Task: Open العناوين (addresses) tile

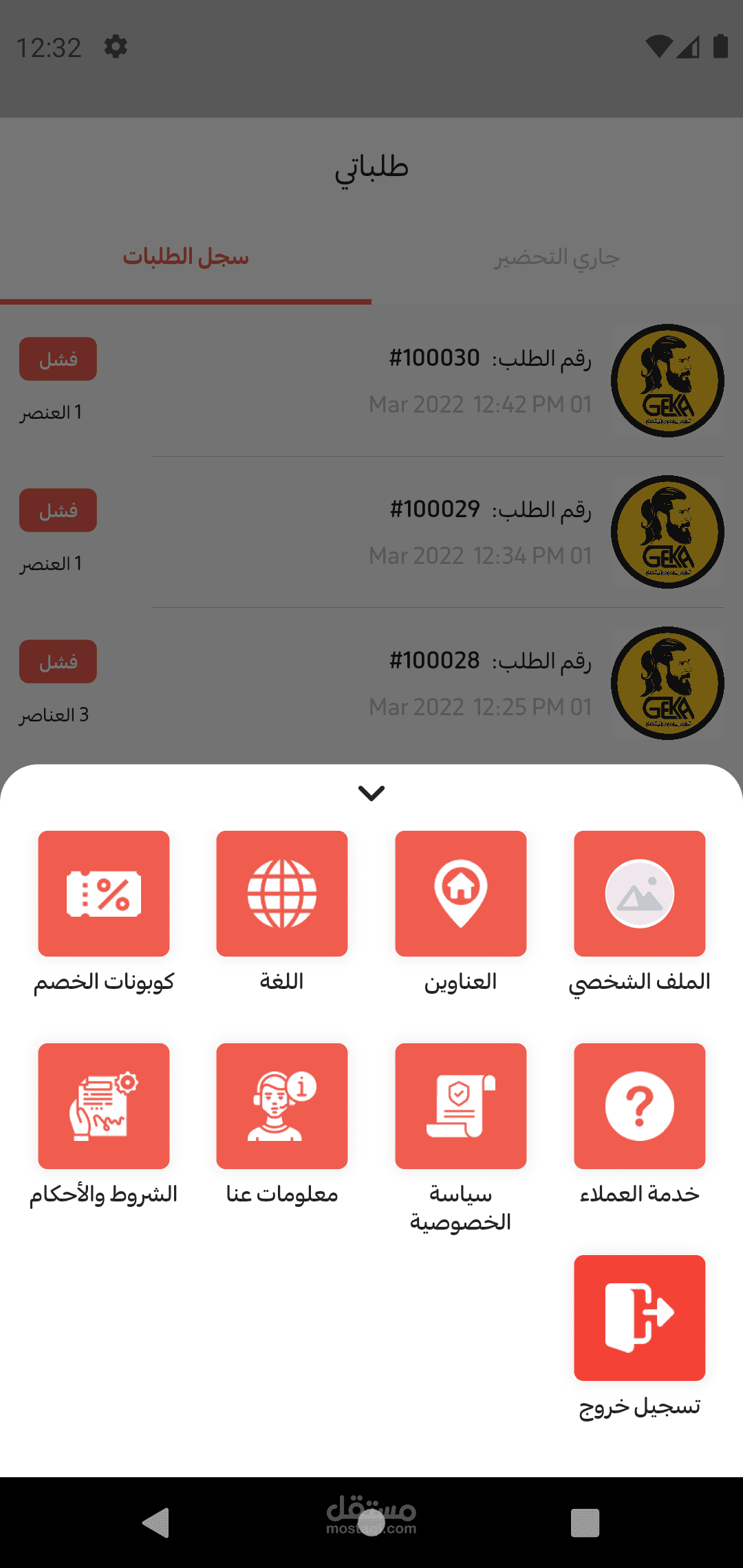Action: 460,893
